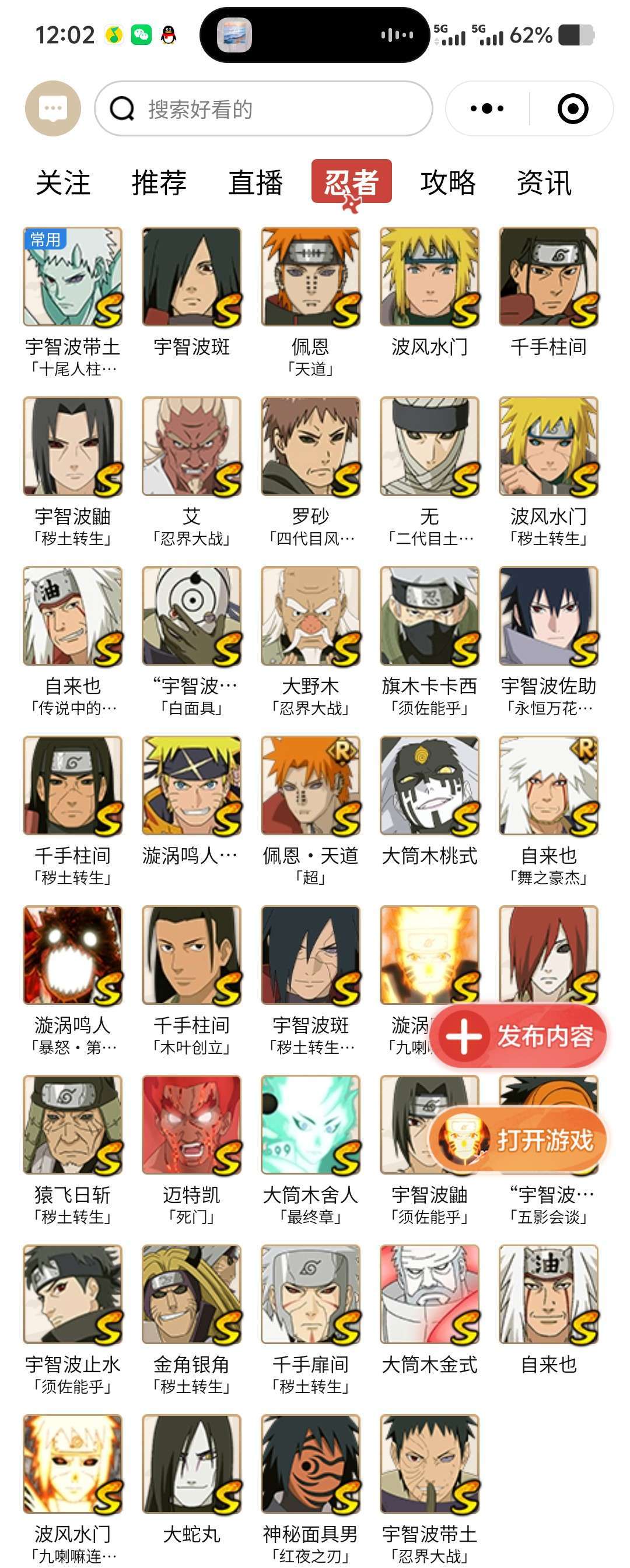This screenshot has width=630, height=1568.
Task: Switch to the 关注 tab
Action: pyautogui.click(x=63, y=182)
